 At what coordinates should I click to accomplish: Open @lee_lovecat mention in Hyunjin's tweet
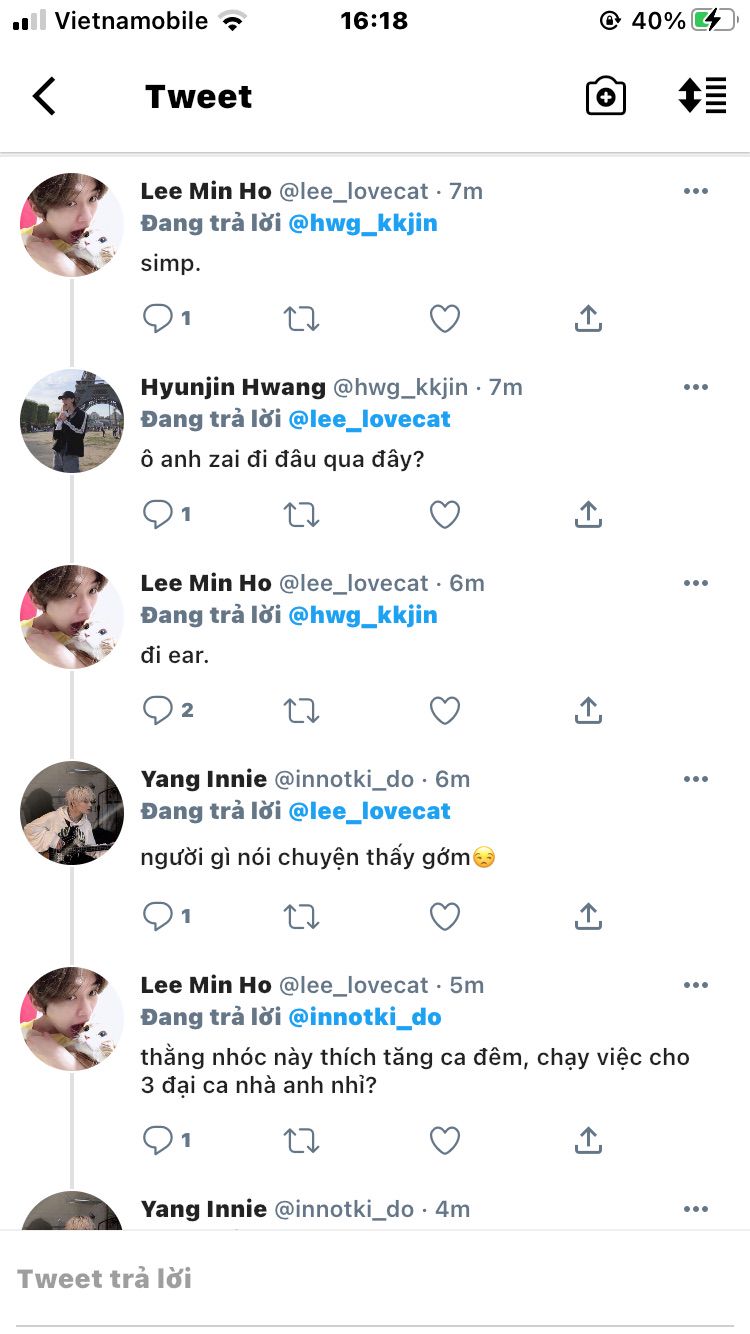click(369, 419)
